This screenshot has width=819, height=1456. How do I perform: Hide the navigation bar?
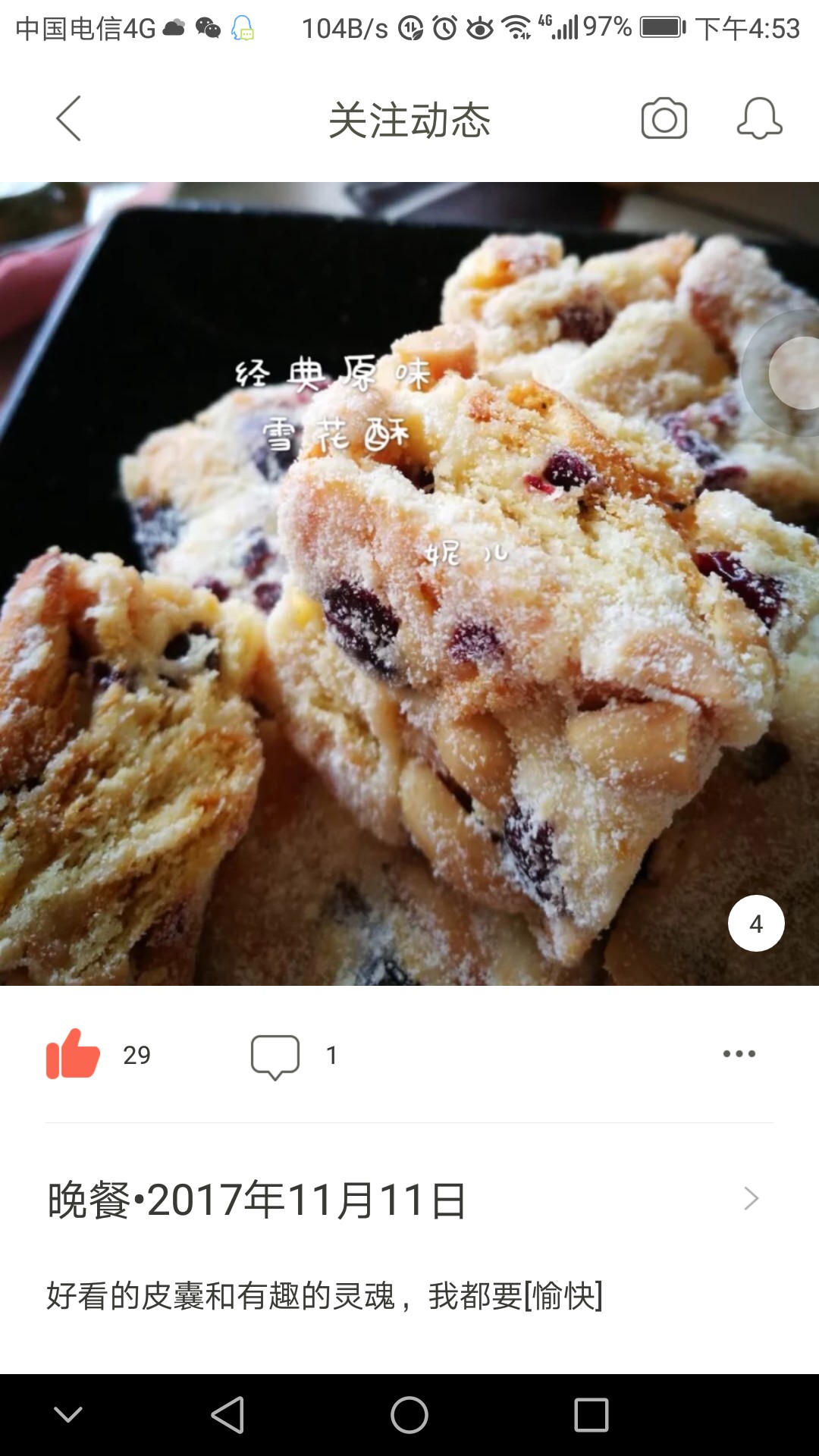click(x=68, y=1415)
